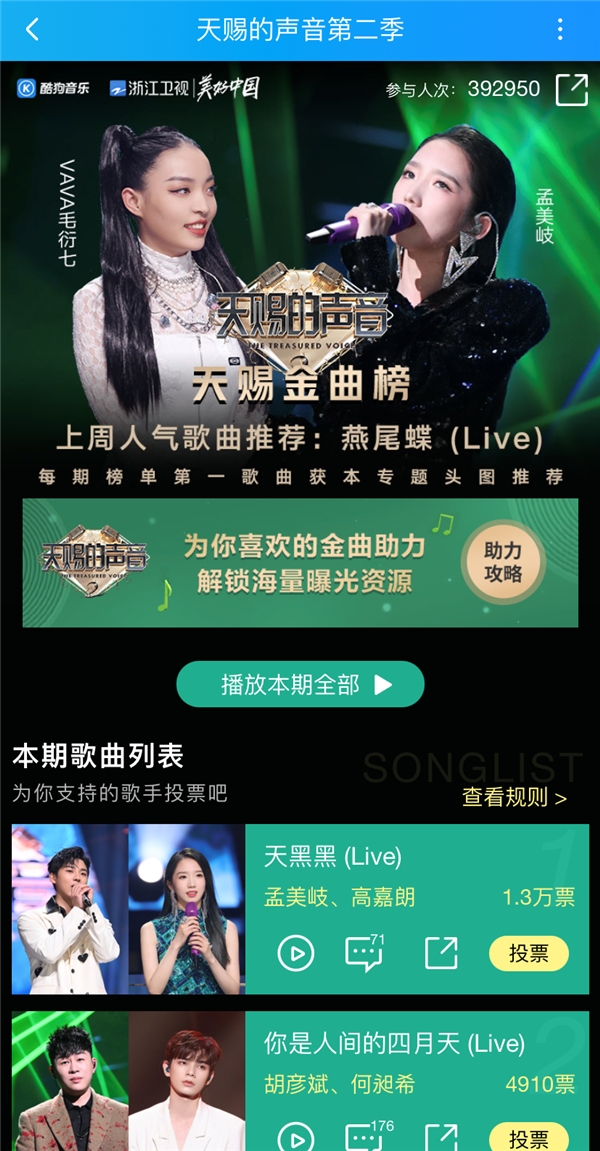The image size is (600, 1151).
Task: Vote for 天黑黑 (Live)
Action: pyautogui.click(x=528, y=954)
